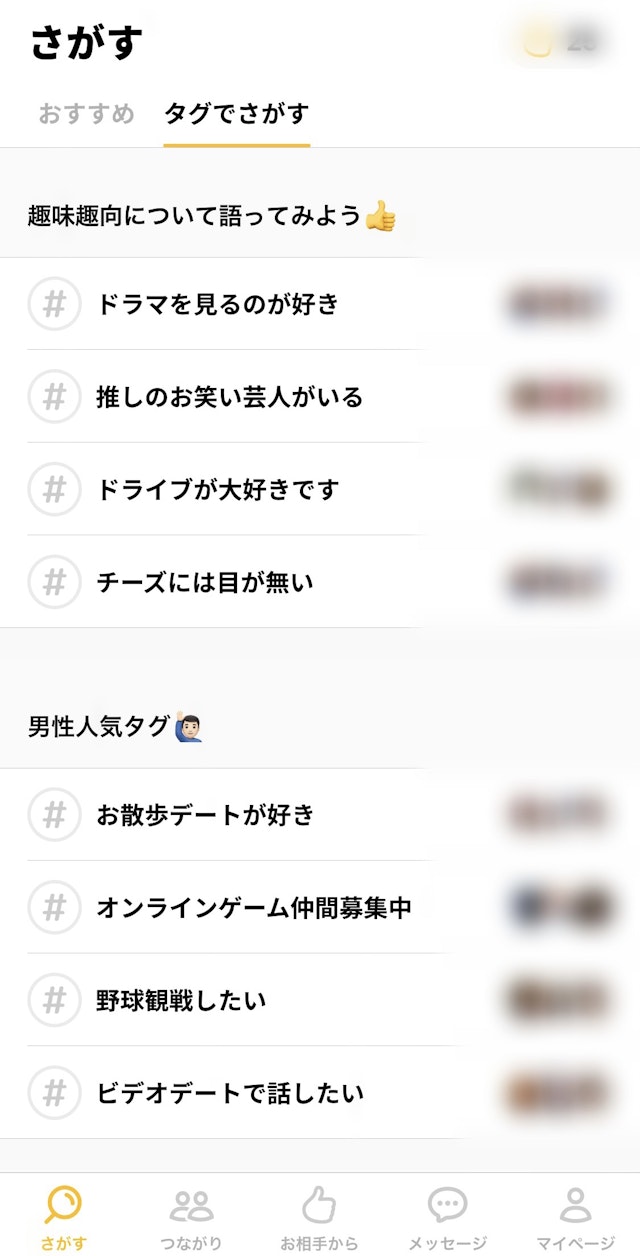The image size is (640, 1256).
Task: Switch to the おすすめ tab
Action: point(86,114)
